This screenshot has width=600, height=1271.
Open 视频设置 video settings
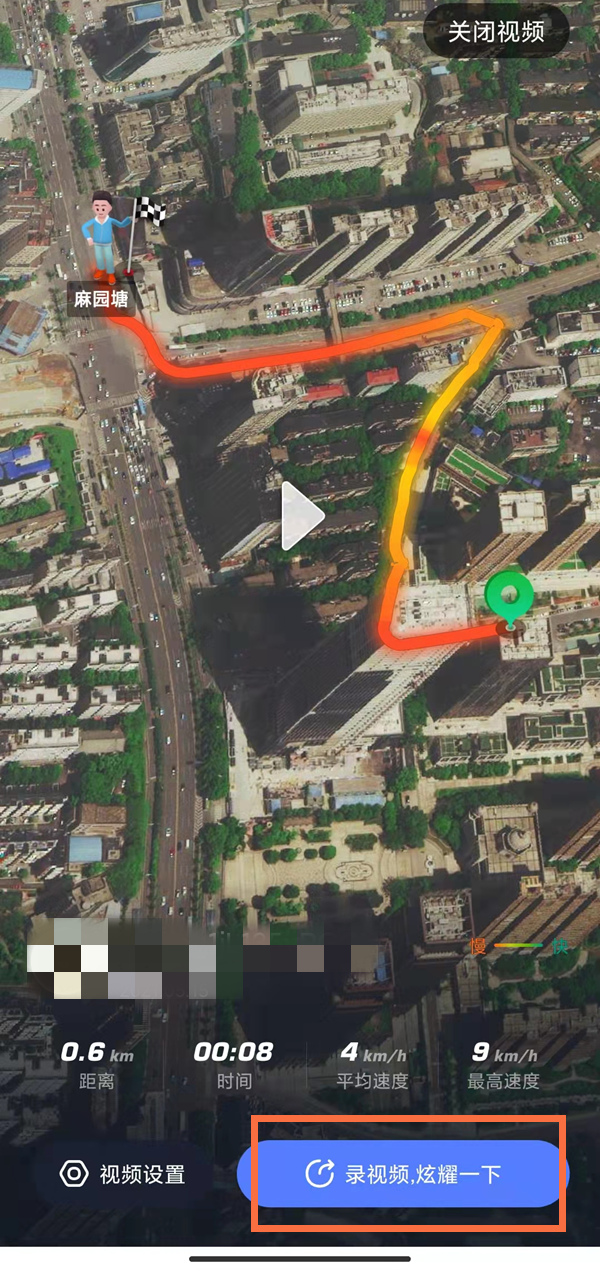124,1174
